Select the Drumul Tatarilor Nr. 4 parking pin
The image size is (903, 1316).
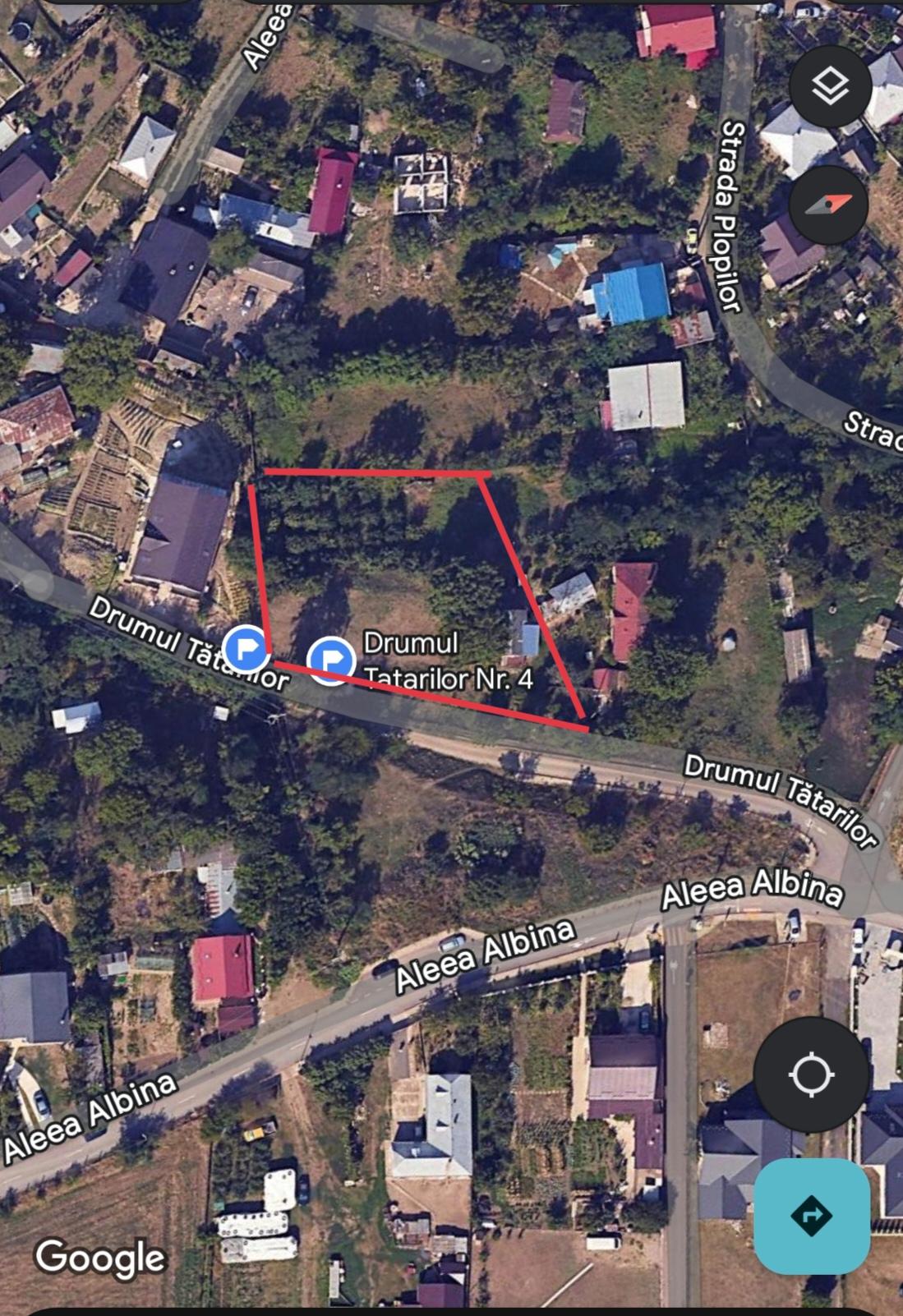click(331, 660)
